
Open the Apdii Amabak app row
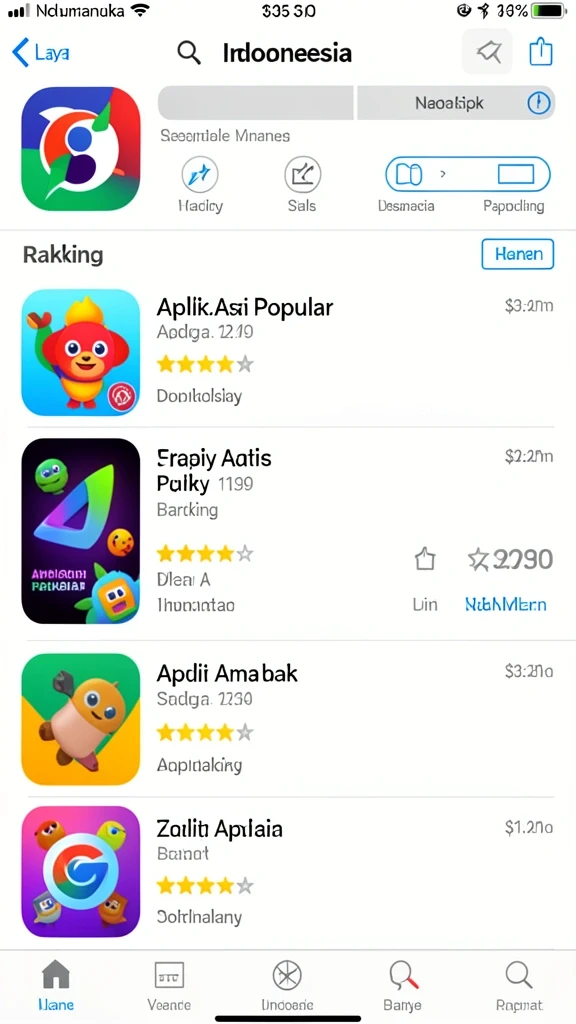coord(288,719)
